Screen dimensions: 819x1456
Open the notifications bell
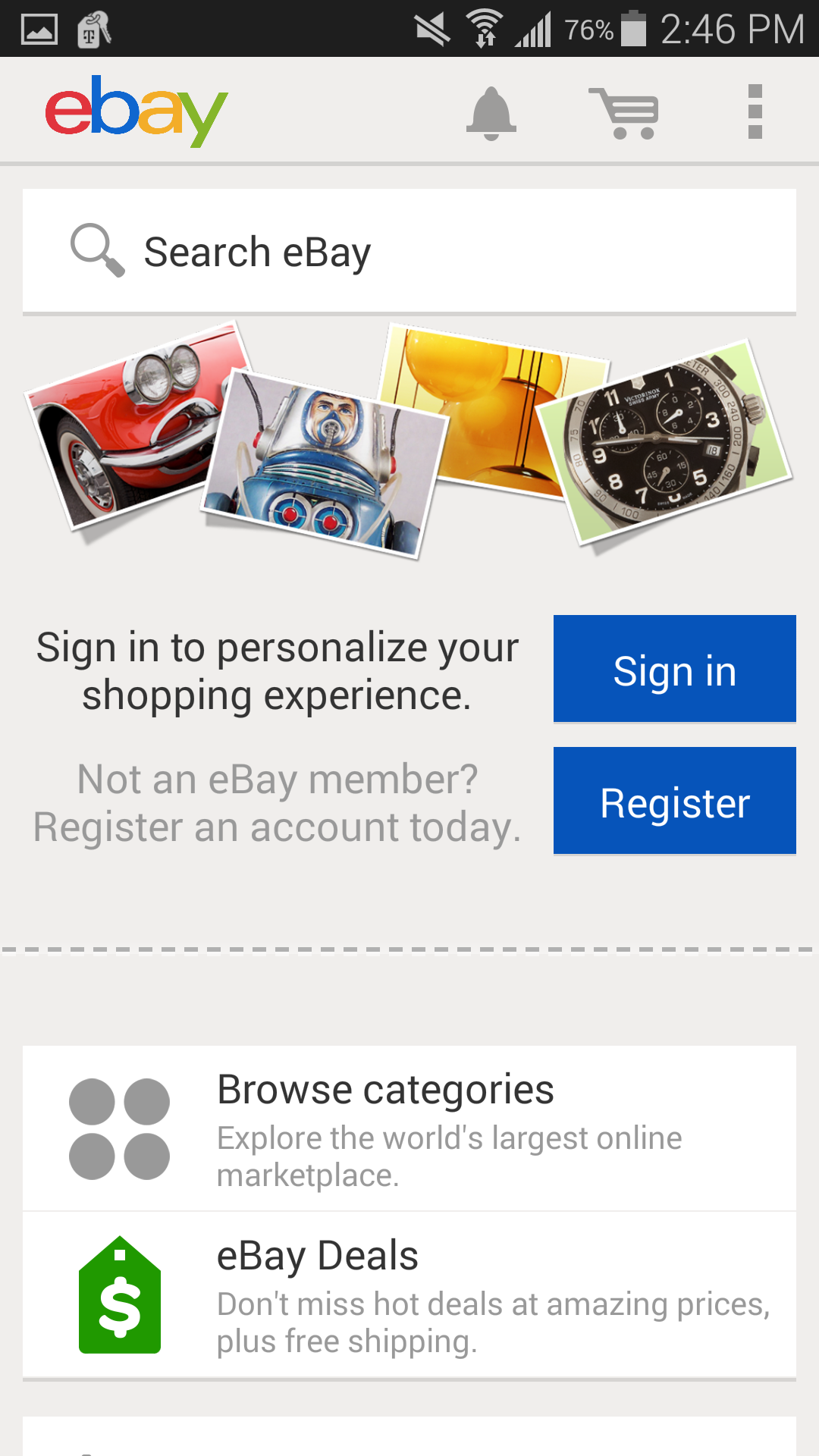pyautogui.click(x=491, y=112)
